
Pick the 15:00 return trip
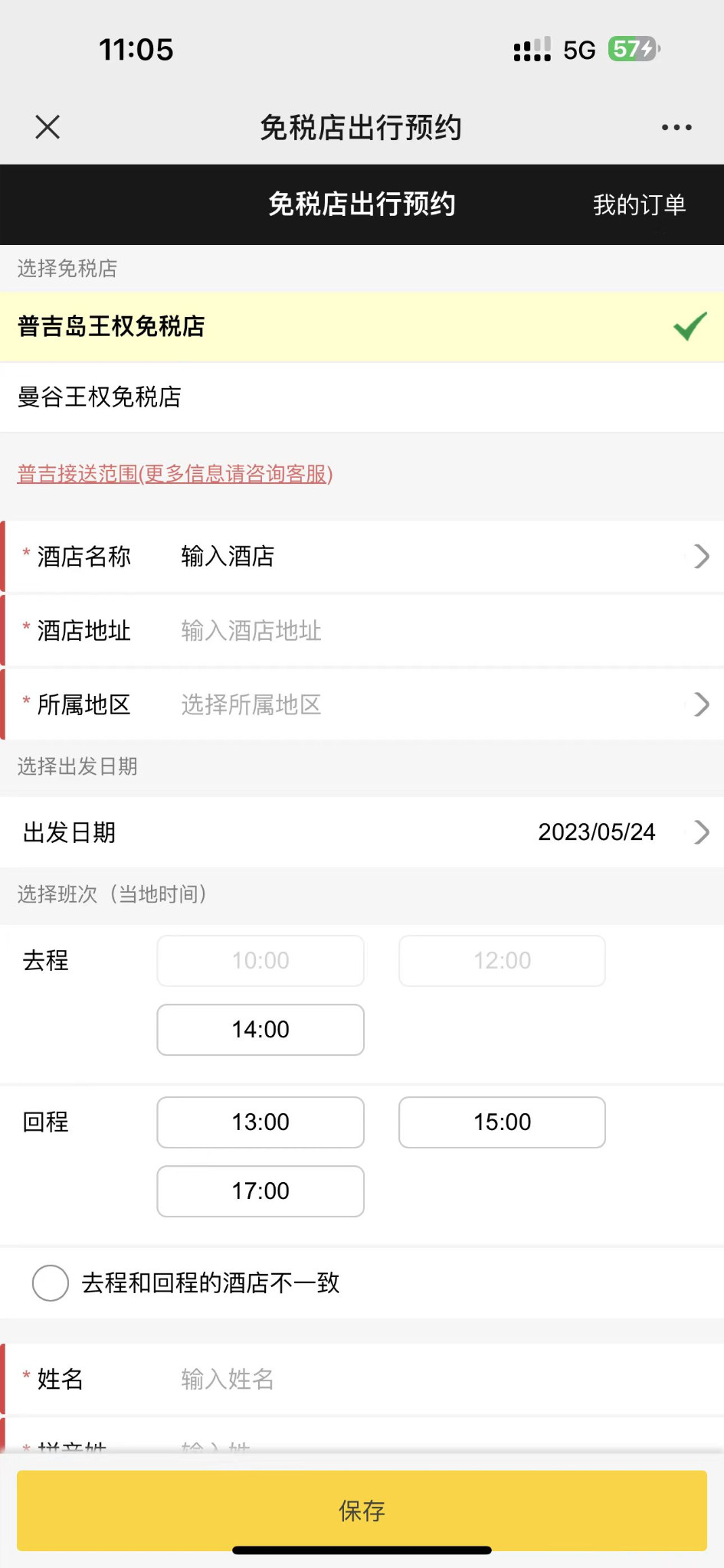coord(502,1122)
